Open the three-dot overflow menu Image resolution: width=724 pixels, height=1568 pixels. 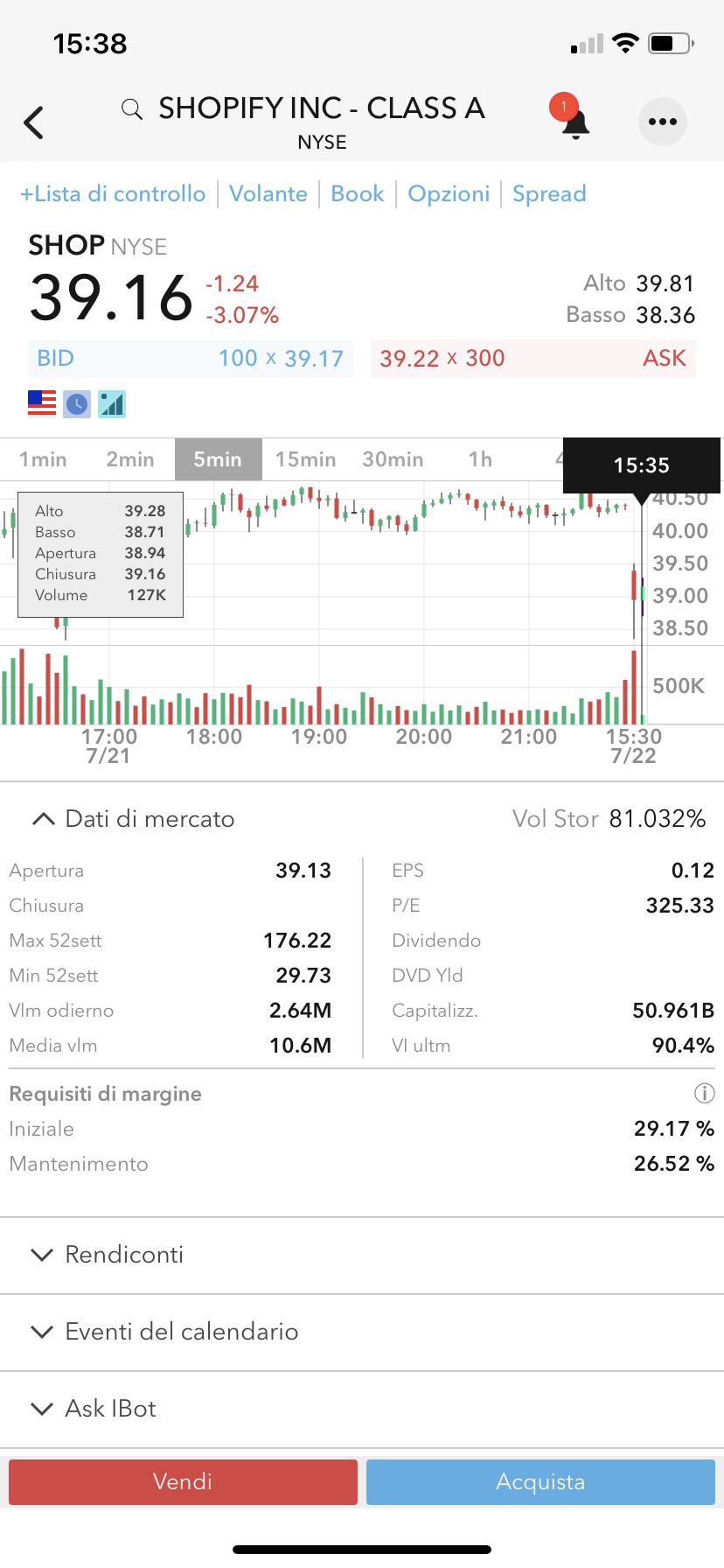pyautogui.click(x=662, y=122)
